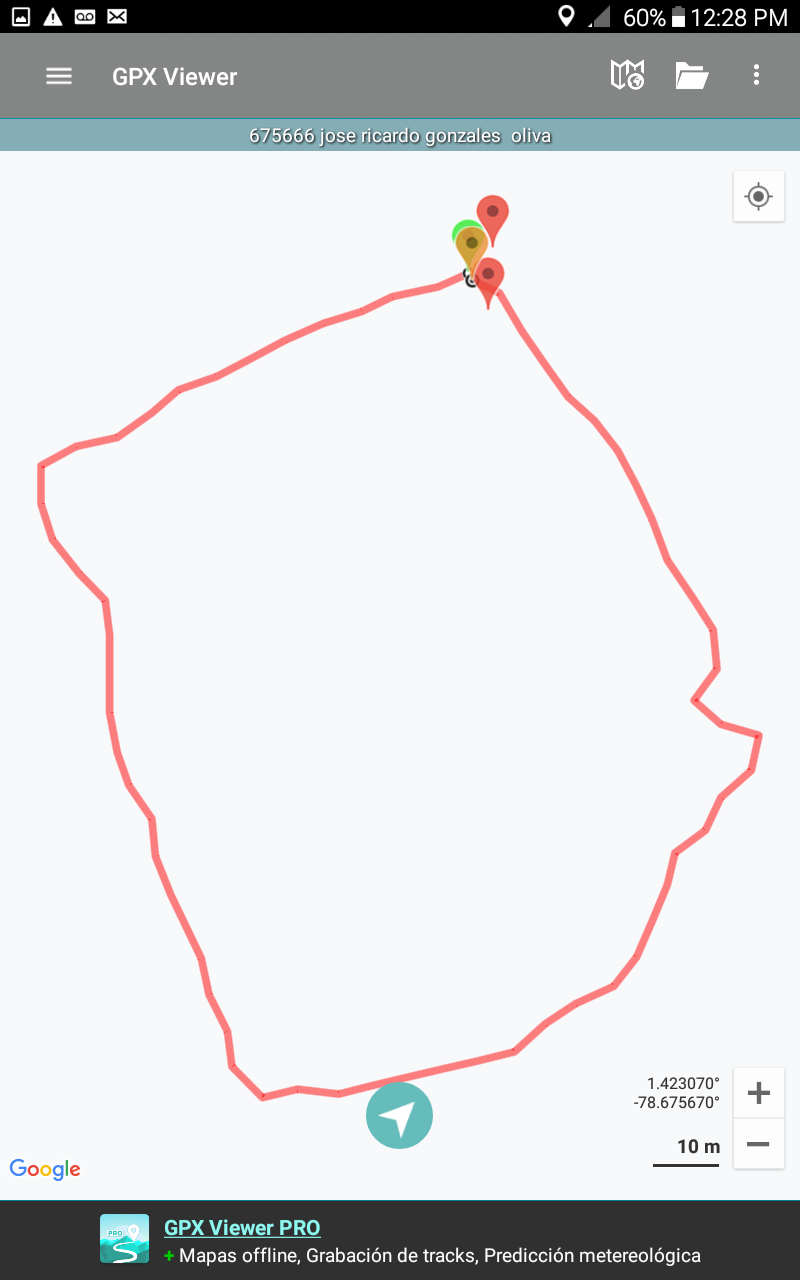Select the topmost red waypoint marker
Screen dimensions: 800x1280
pyautogui.click(x=492, y=213)
